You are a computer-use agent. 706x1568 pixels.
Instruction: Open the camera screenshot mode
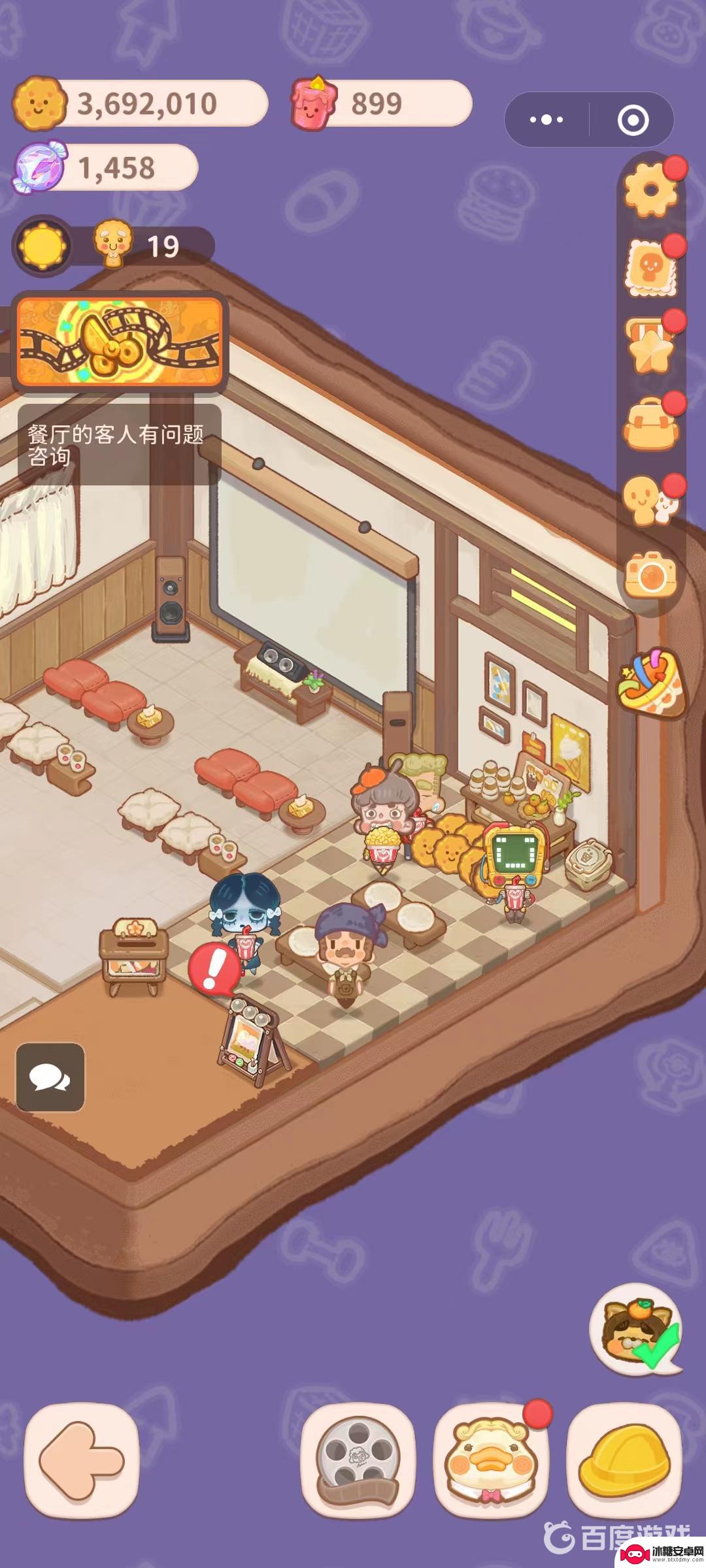[650, 574]
